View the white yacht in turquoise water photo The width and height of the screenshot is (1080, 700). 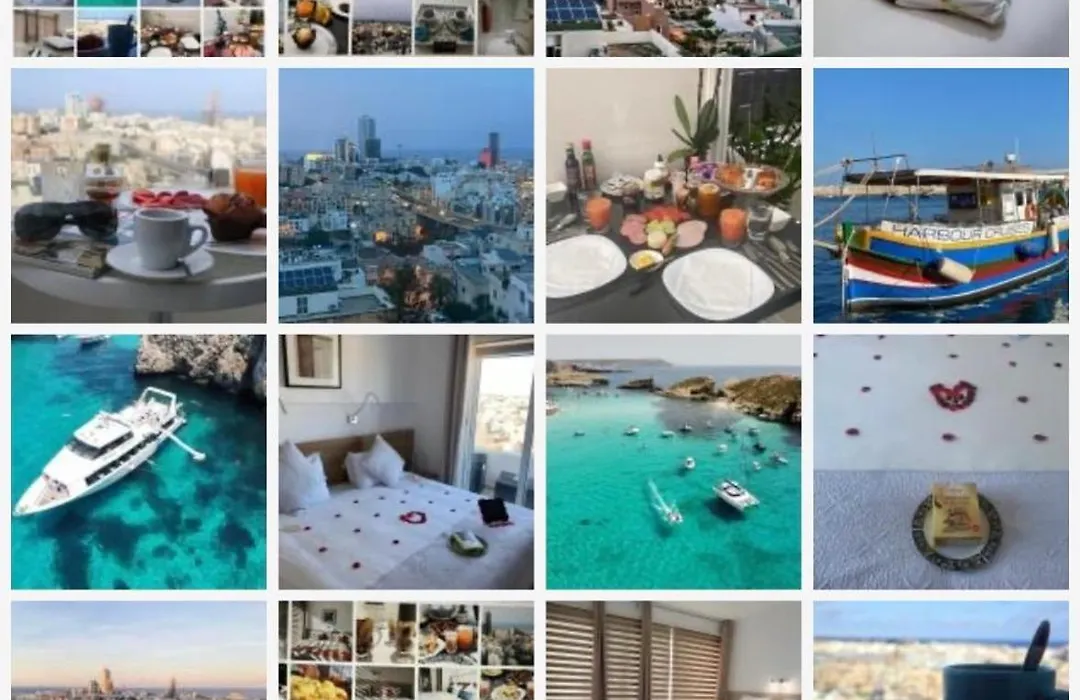tap(139, 462)
